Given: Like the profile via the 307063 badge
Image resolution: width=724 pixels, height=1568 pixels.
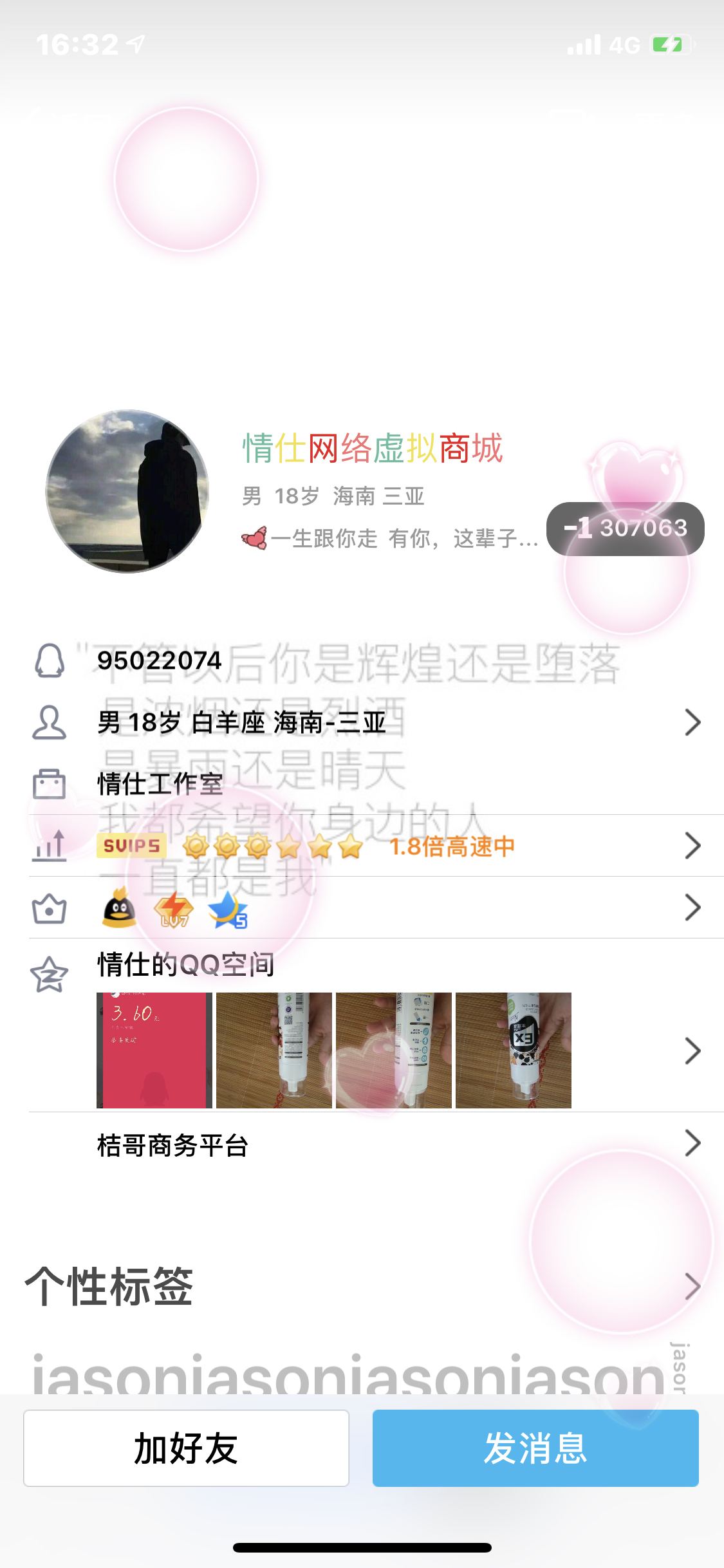Looking at the screenshot, I should (625, 528).
